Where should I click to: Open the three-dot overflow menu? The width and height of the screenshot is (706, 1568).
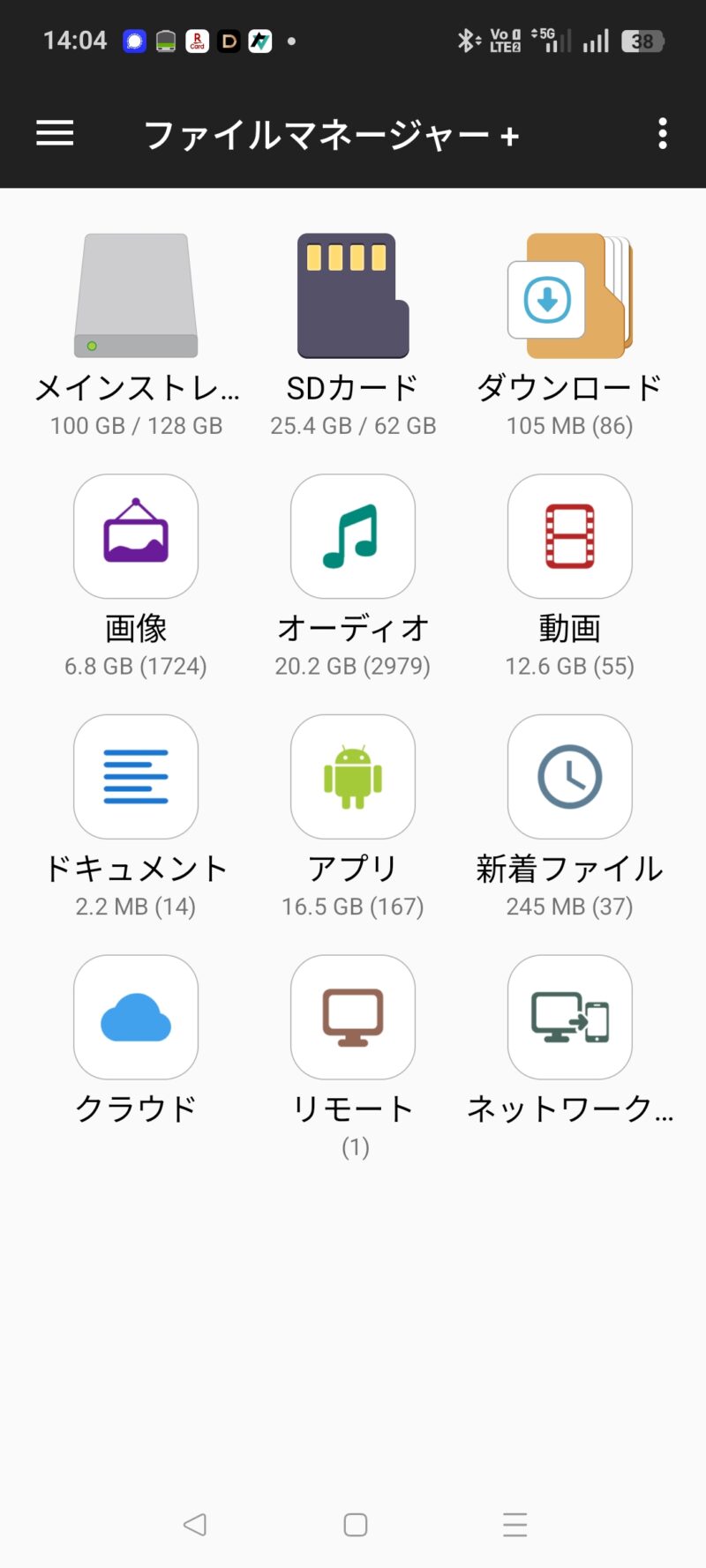click(x=662, y=134)
